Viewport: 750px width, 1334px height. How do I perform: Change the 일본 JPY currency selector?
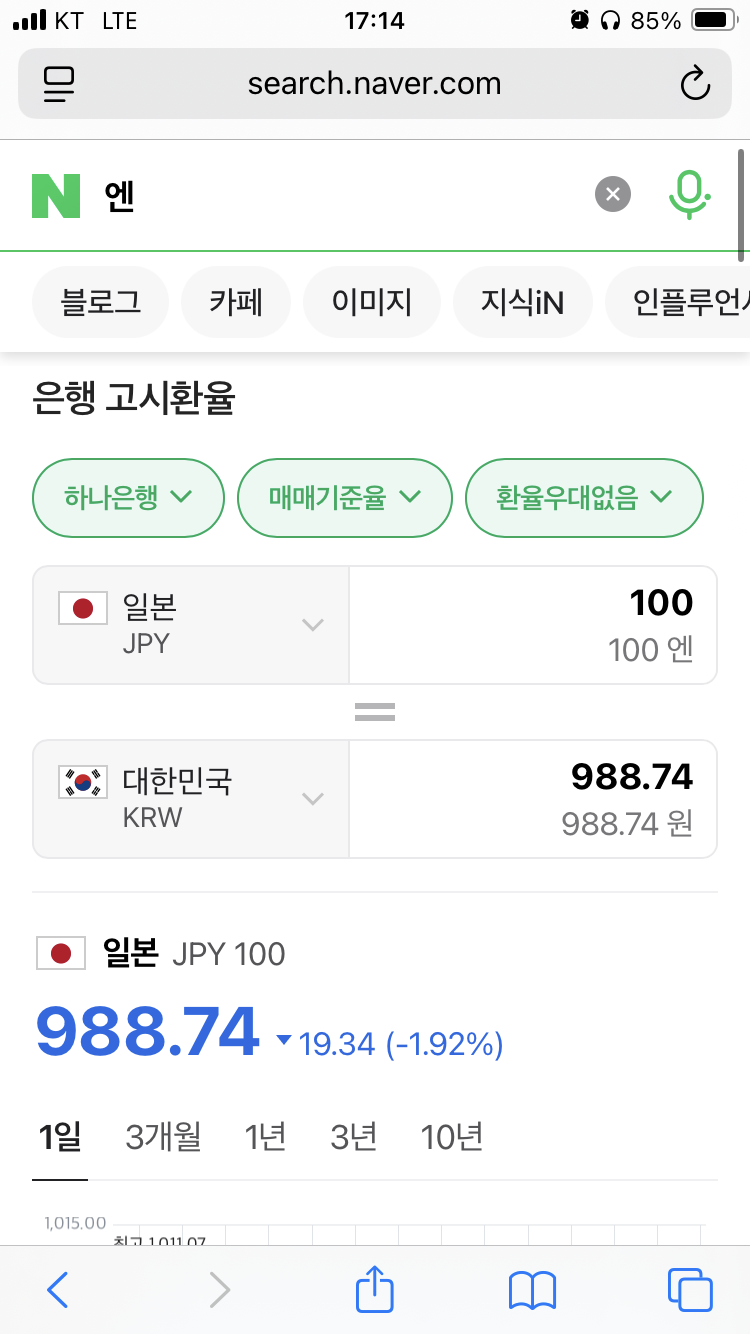(x=191, y=625)
